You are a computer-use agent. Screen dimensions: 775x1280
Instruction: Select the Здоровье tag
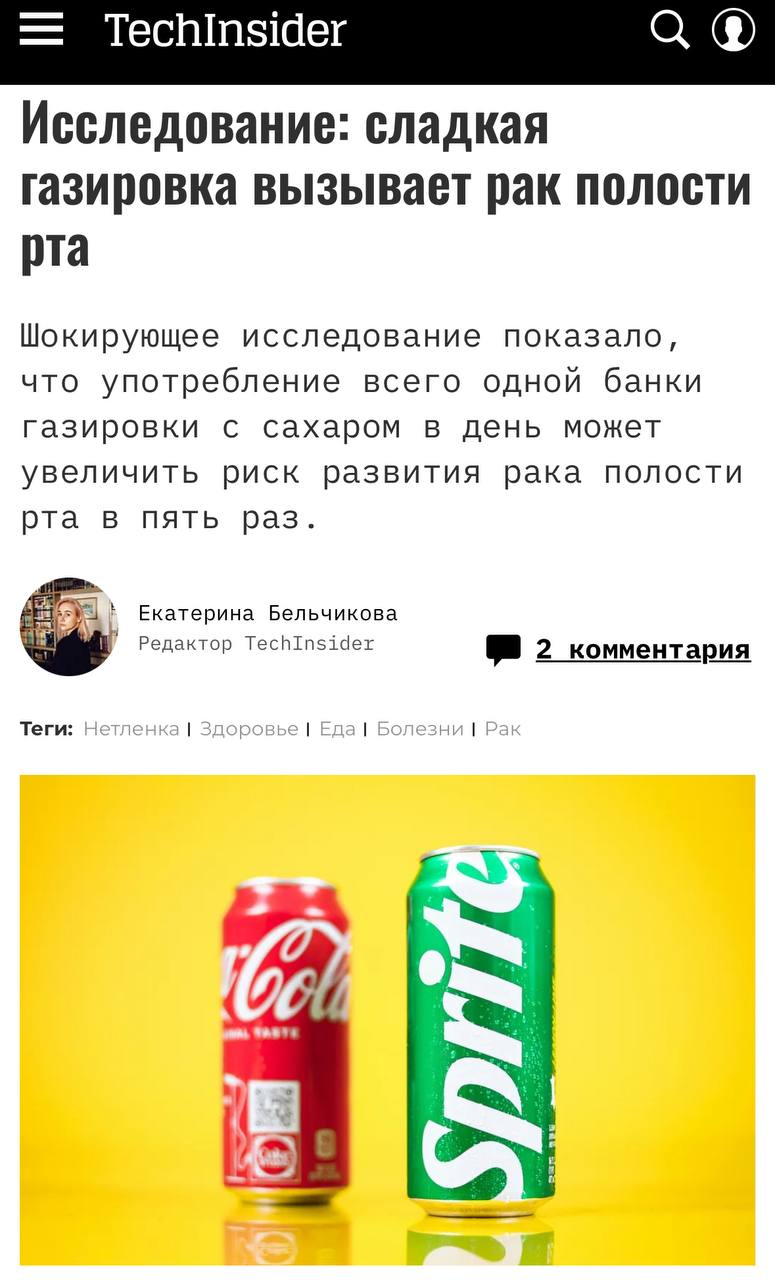coord(249,729)
